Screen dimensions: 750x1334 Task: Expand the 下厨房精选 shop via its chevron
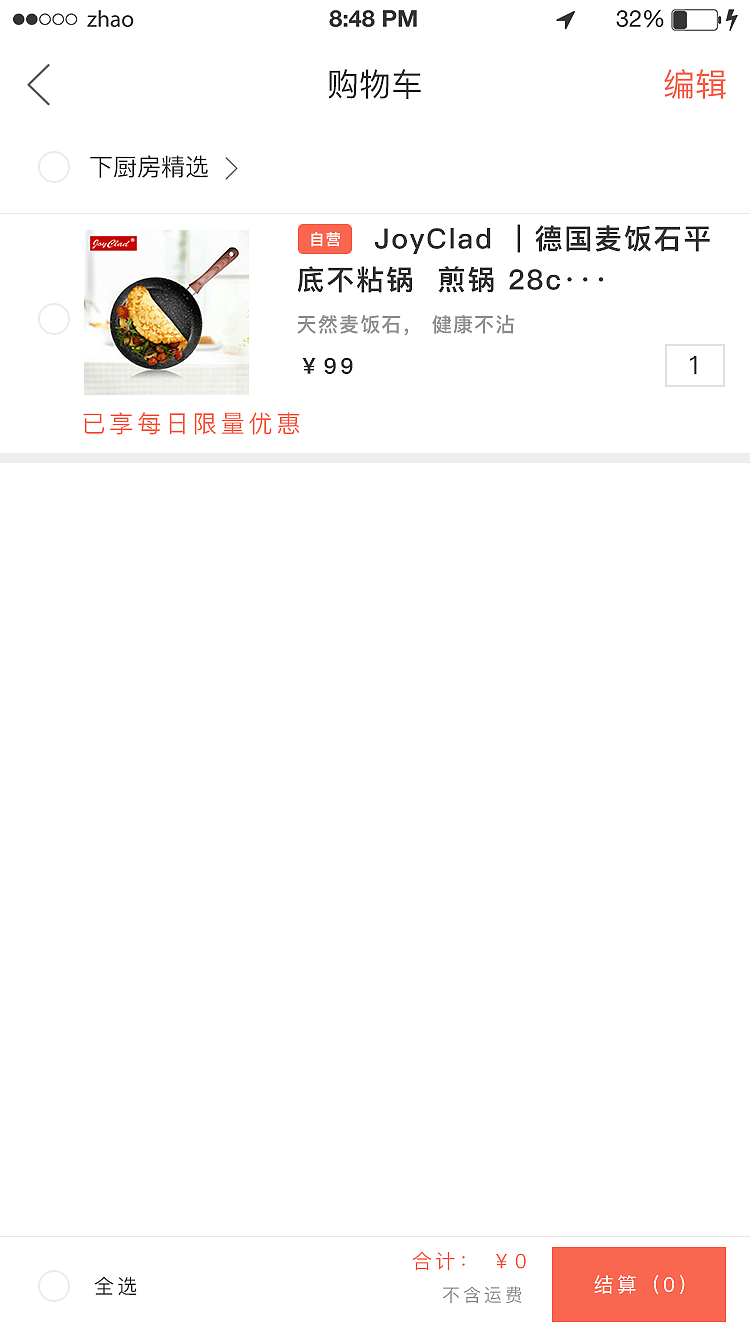(231, 167)
